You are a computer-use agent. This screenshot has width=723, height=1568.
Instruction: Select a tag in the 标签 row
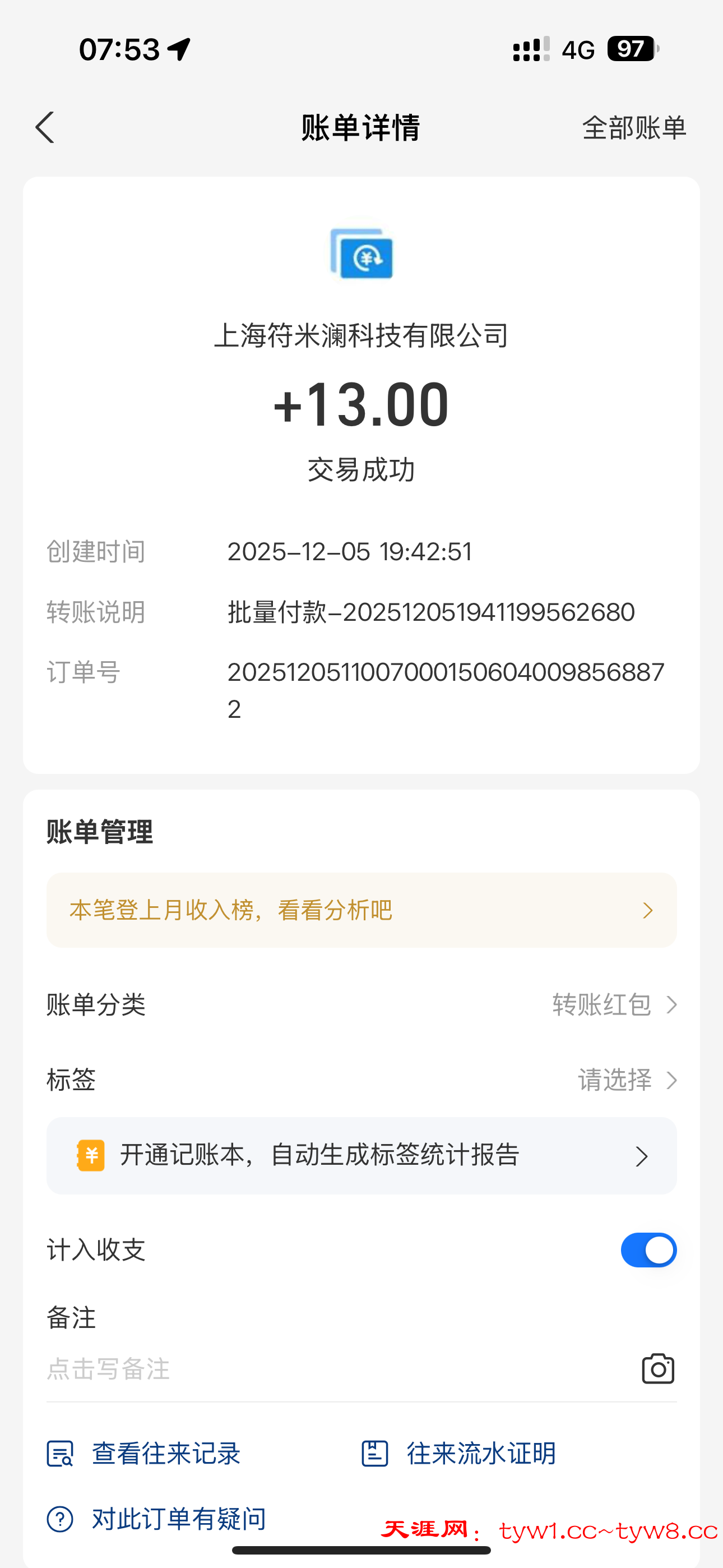[627, 1080]
